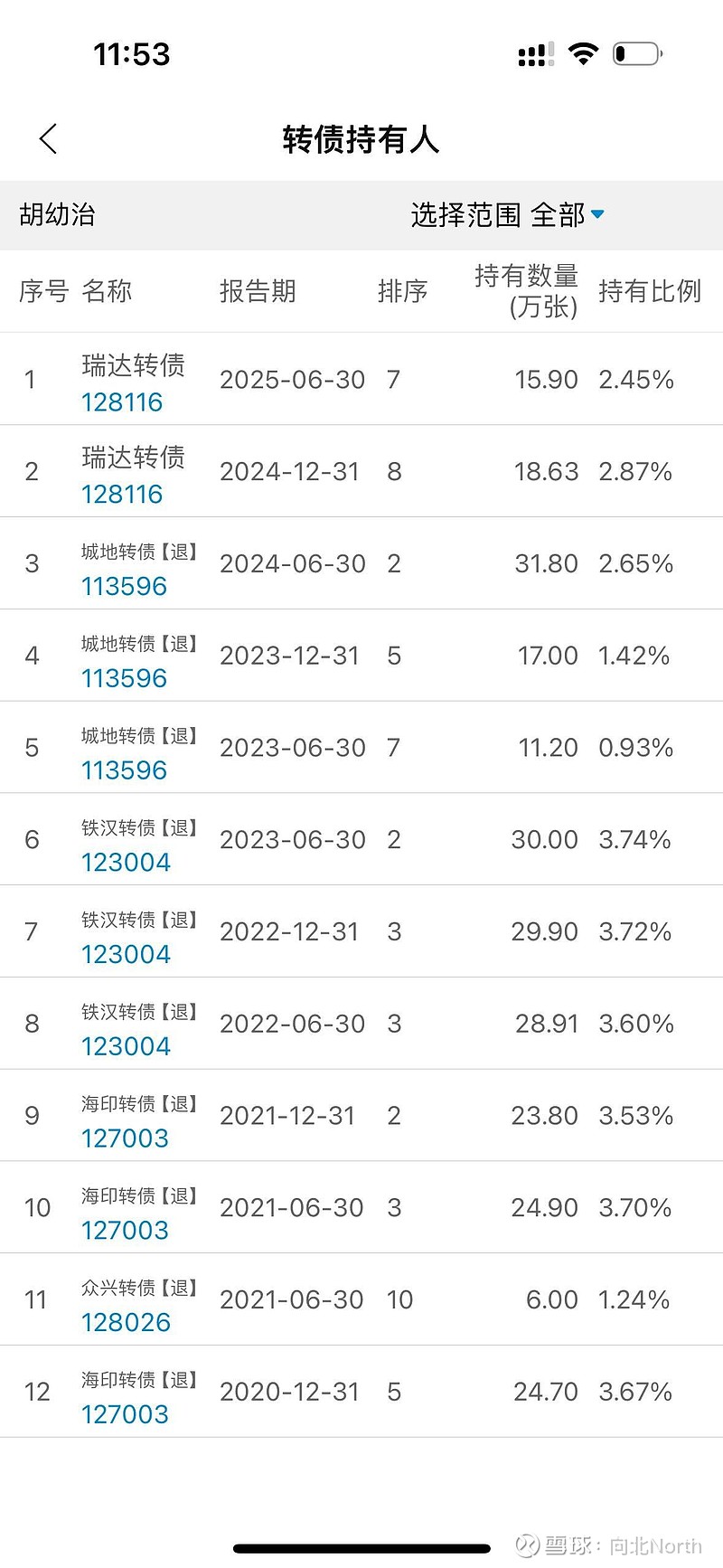Open bond code 128116 dated 2025-06-30
Image resolution: width=723 pixels, height=1568 pixels.
coord(122,402)
